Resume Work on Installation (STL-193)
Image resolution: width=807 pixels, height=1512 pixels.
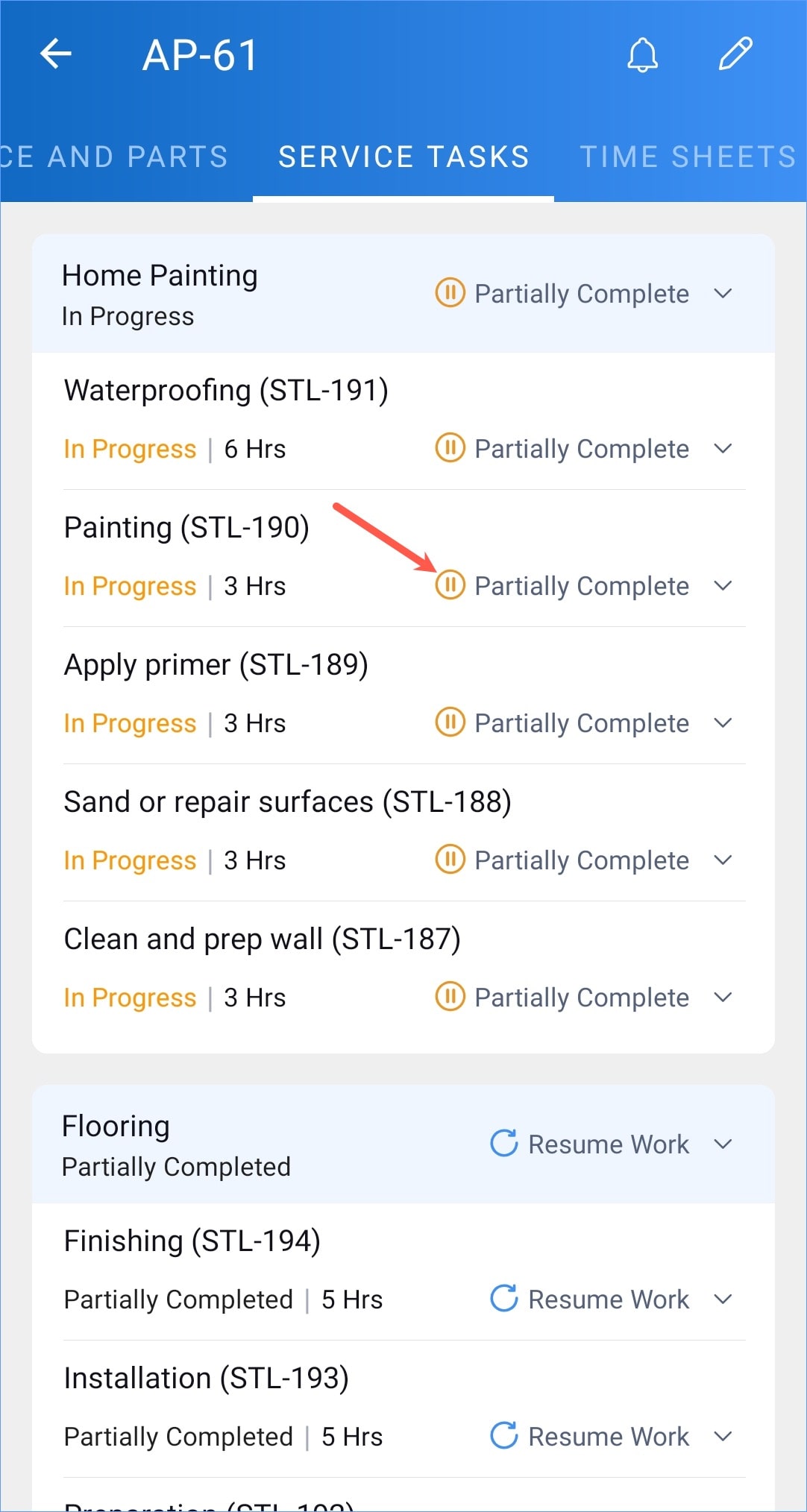point(589,1436)
